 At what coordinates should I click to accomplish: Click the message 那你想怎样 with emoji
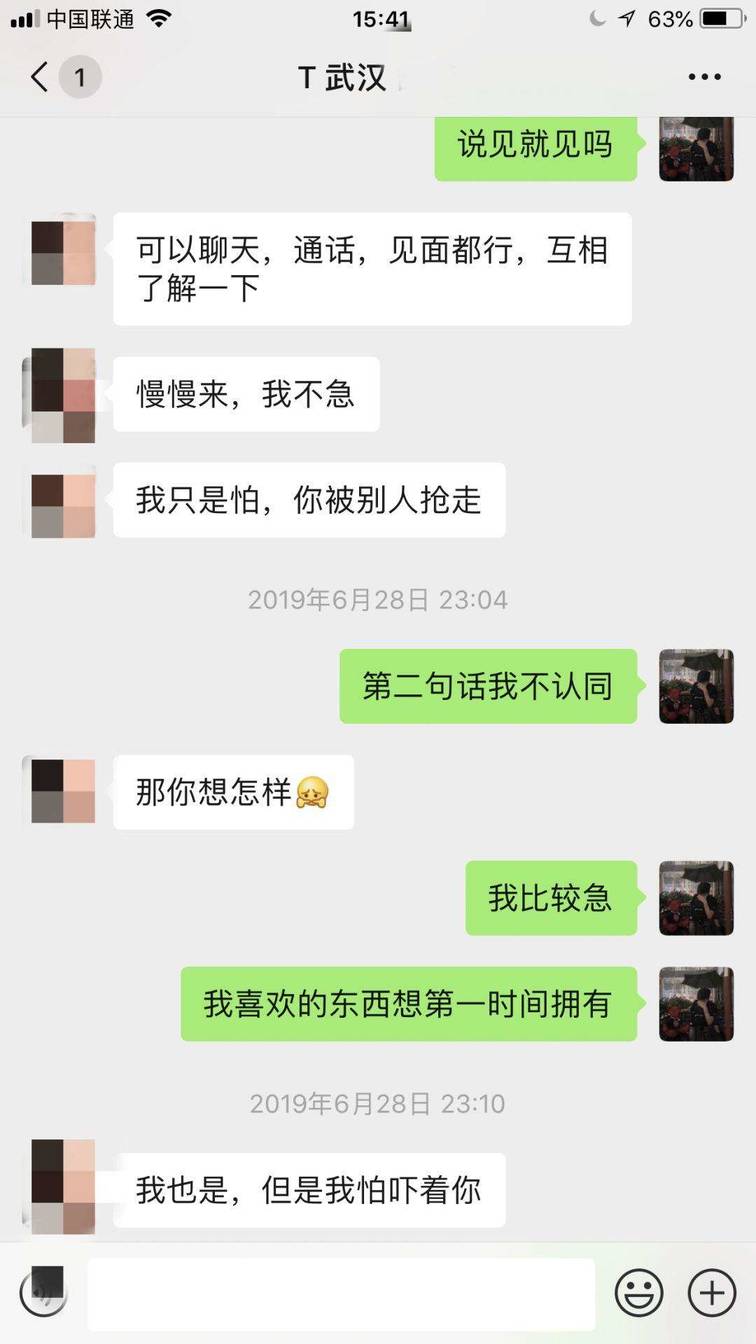point(233,792)
